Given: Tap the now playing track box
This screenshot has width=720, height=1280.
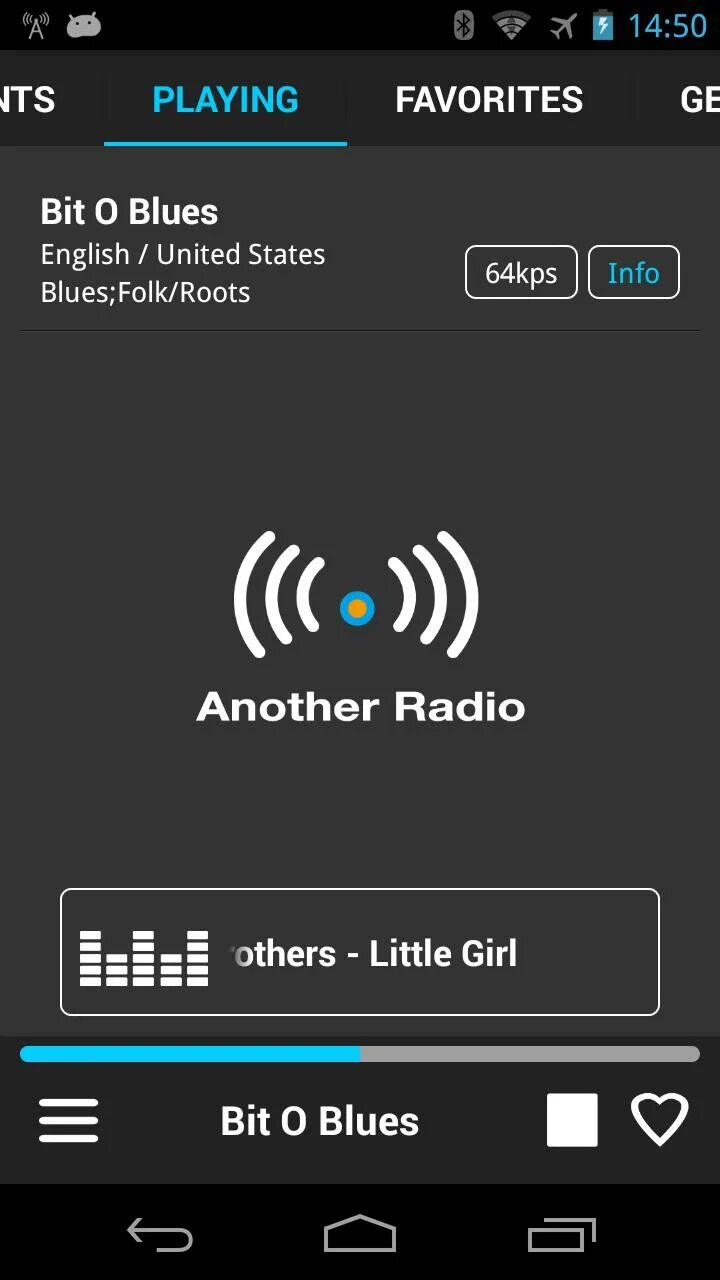Looking at the screenshot, I should [360, 952].
